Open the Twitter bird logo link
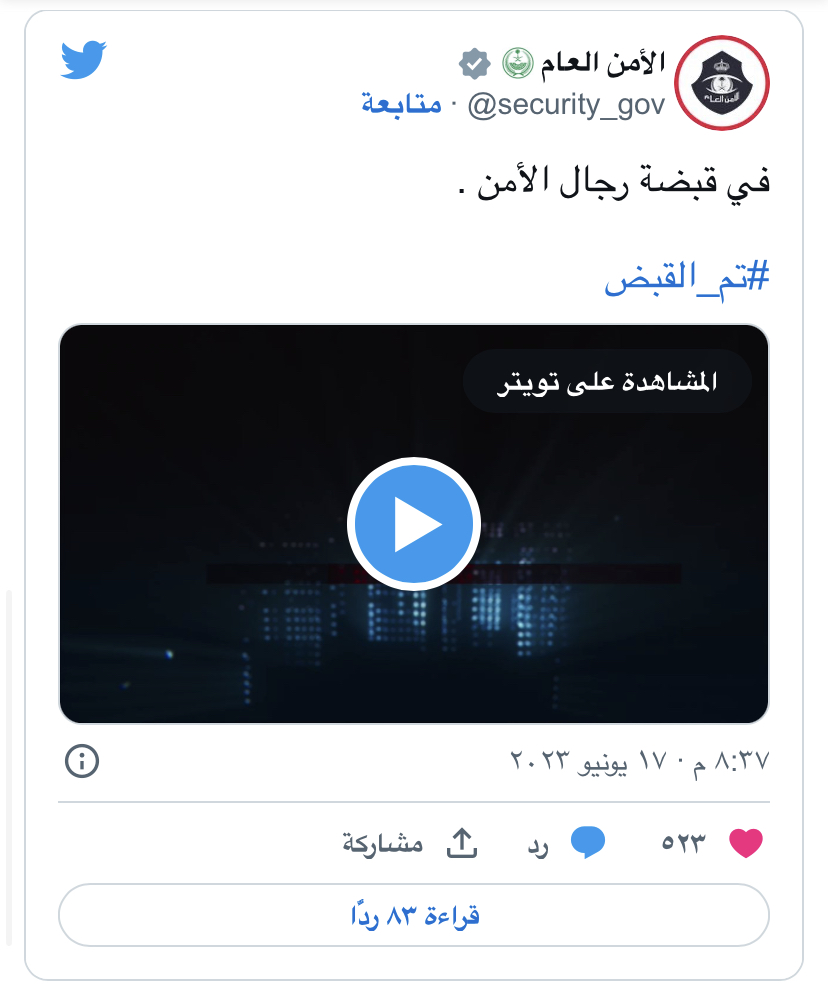The width and height of the screenshot is (828, 998). (x=83, y=61)
